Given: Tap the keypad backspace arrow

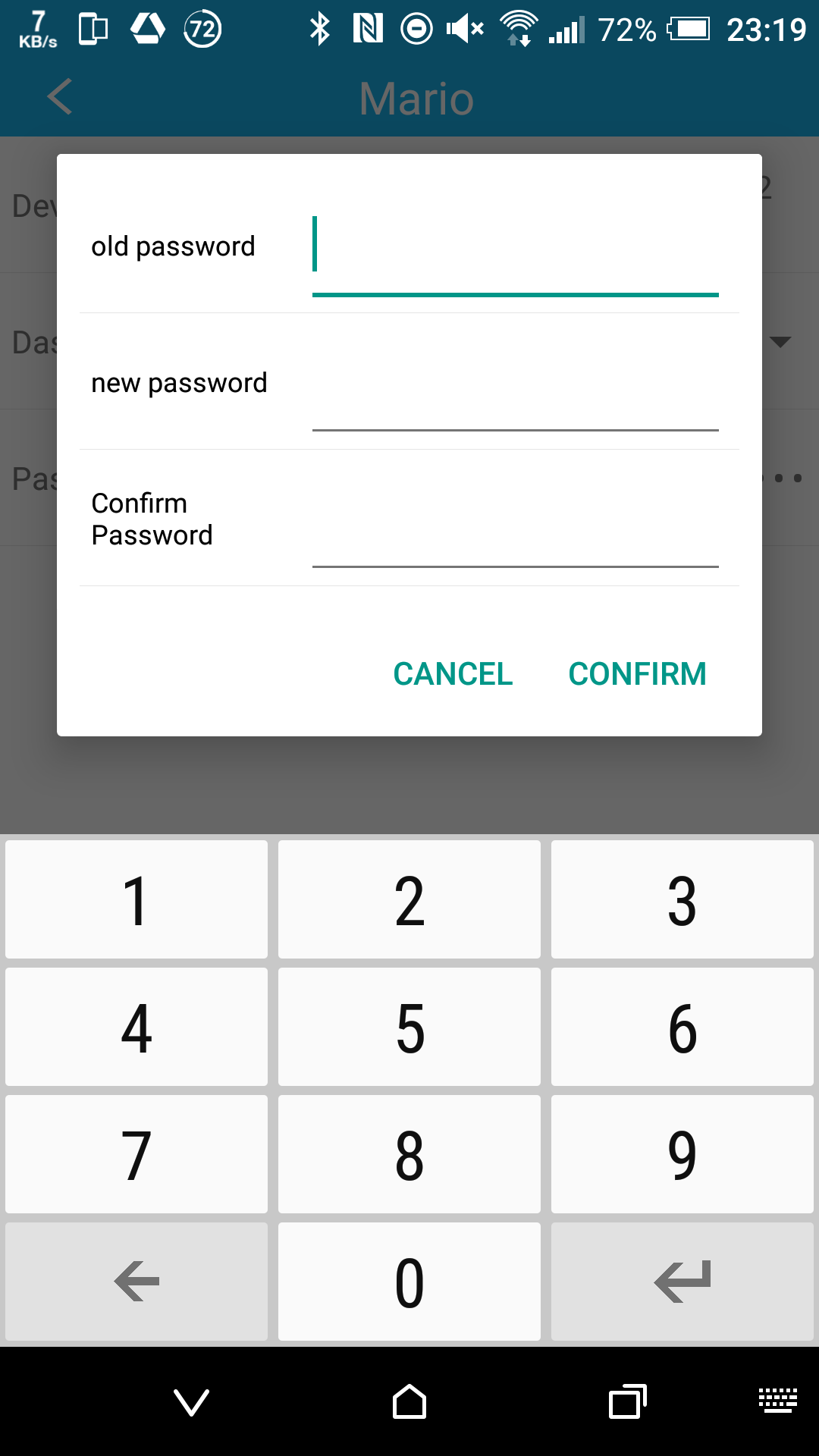Looking at the screenshot, I should pos(136,1282).
